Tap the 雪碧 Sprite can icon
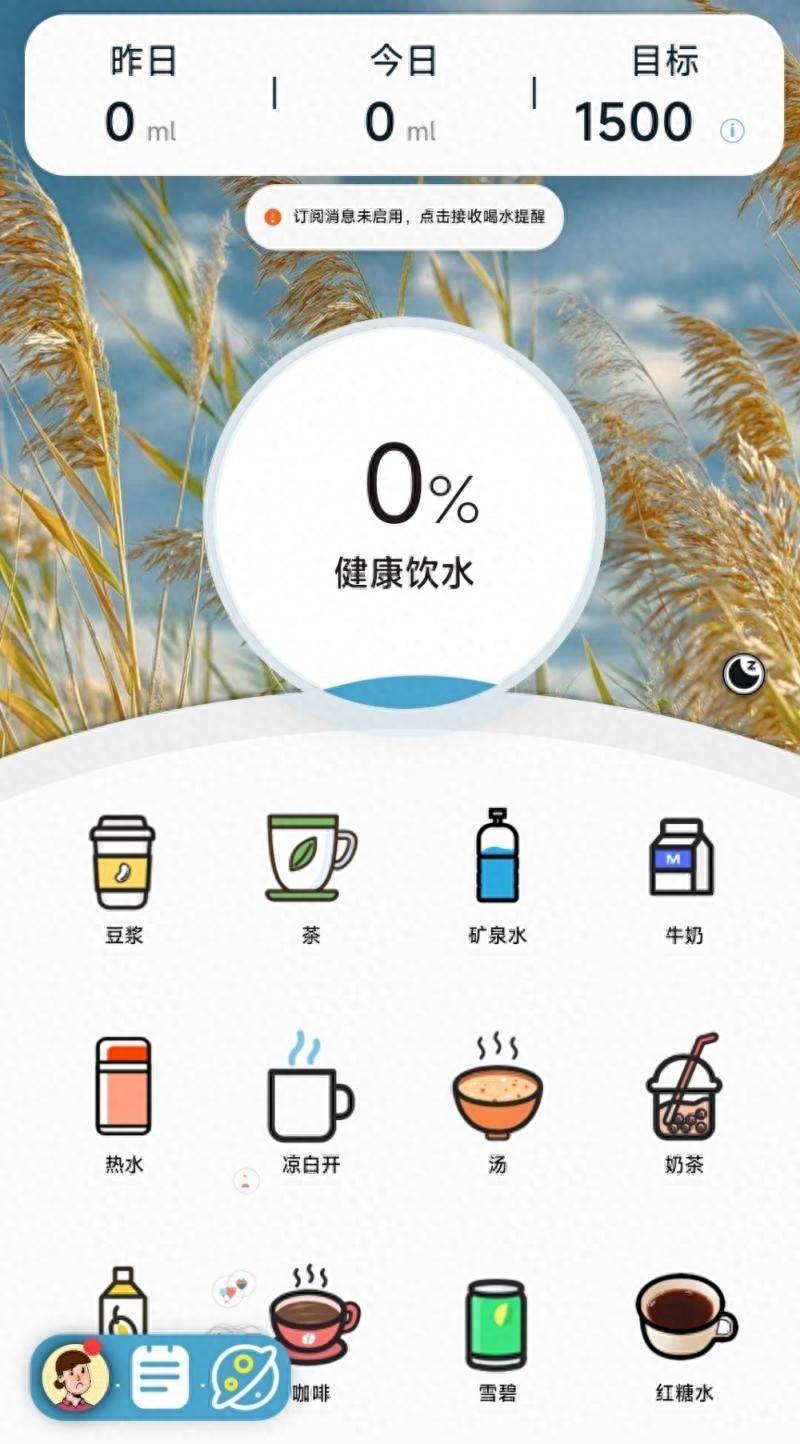This screenshot has height=1444, width=800. 497,1318
